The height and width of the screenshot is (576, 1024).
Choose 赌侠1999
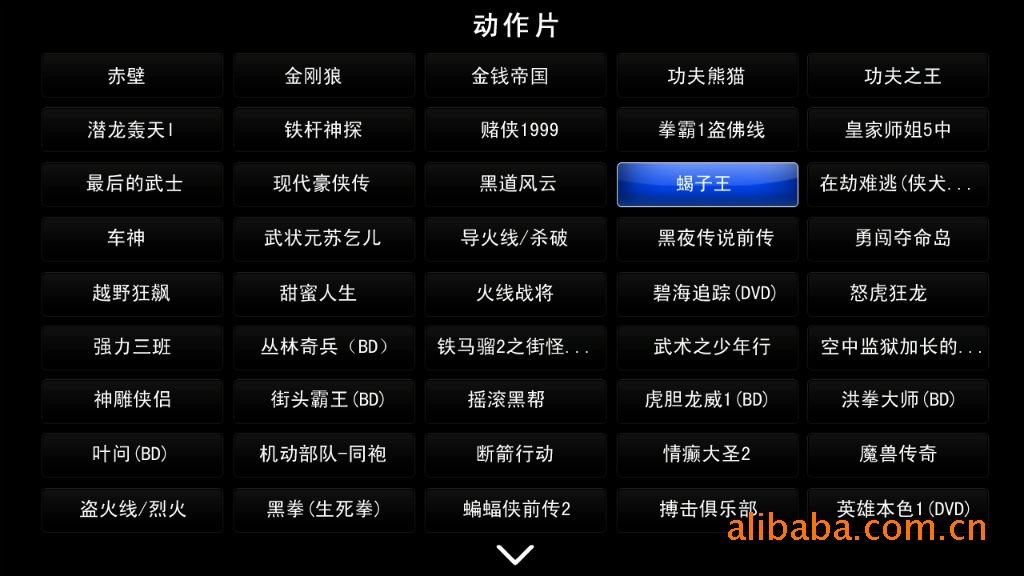515,130
